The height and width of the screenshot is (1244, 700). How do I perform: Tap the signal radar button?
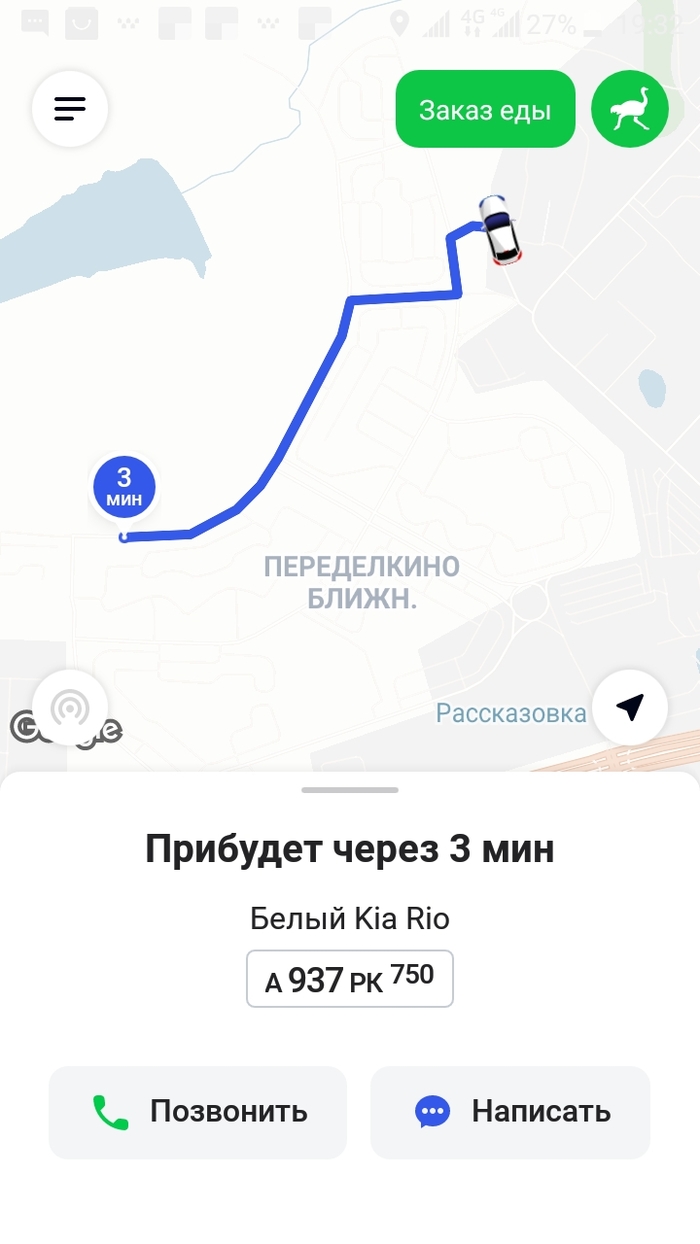tap(70, 707)
